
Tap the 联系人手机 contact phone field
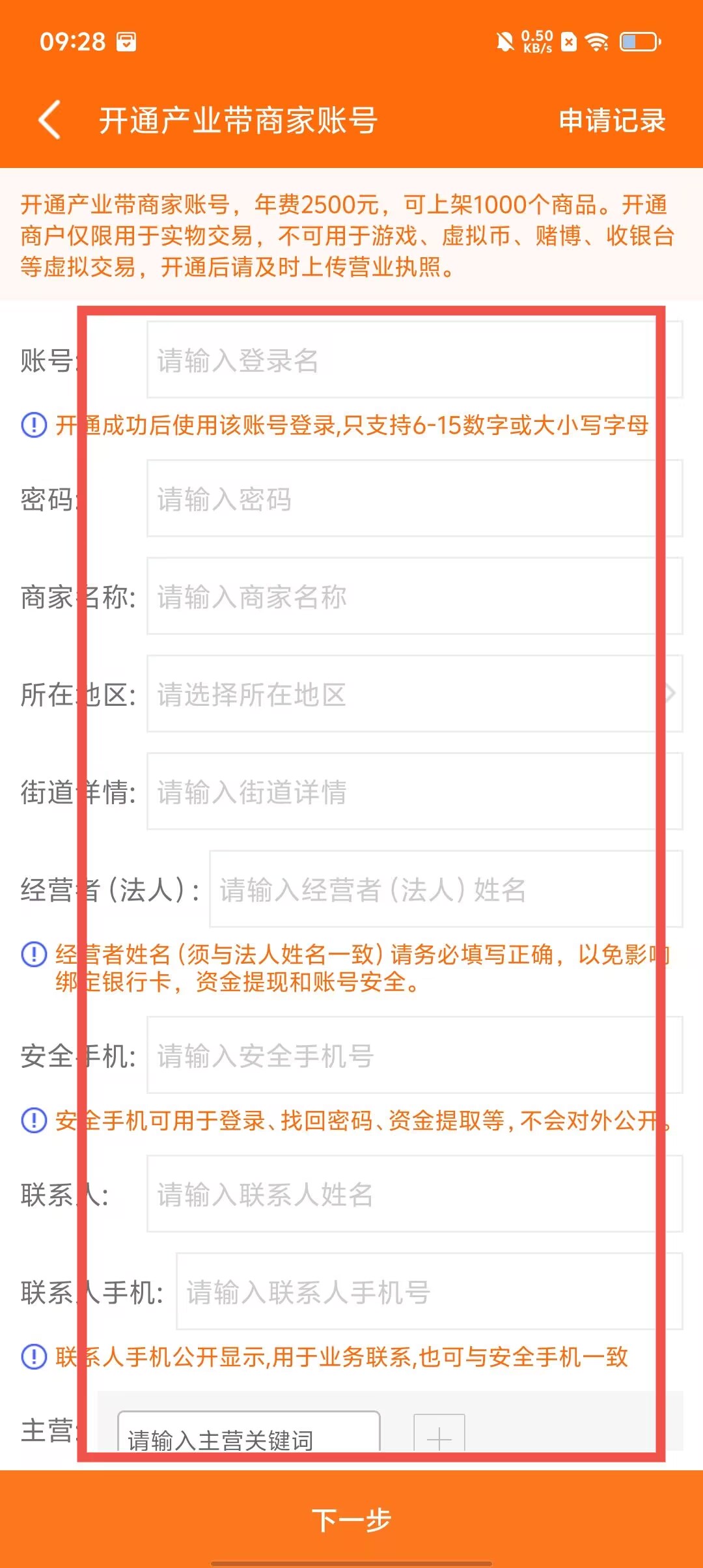[x=428, y=1292]
